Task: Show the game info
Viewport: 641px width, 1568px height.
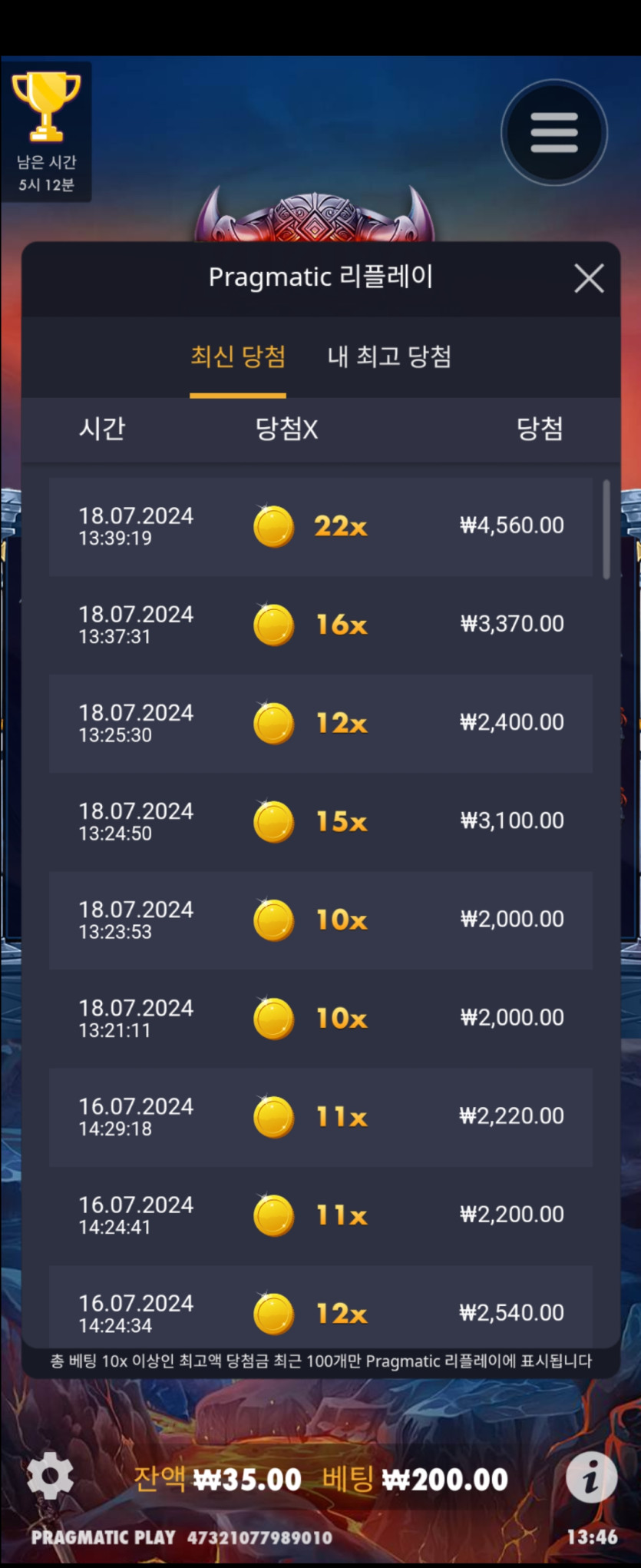Action: (x=591, y=1476)
